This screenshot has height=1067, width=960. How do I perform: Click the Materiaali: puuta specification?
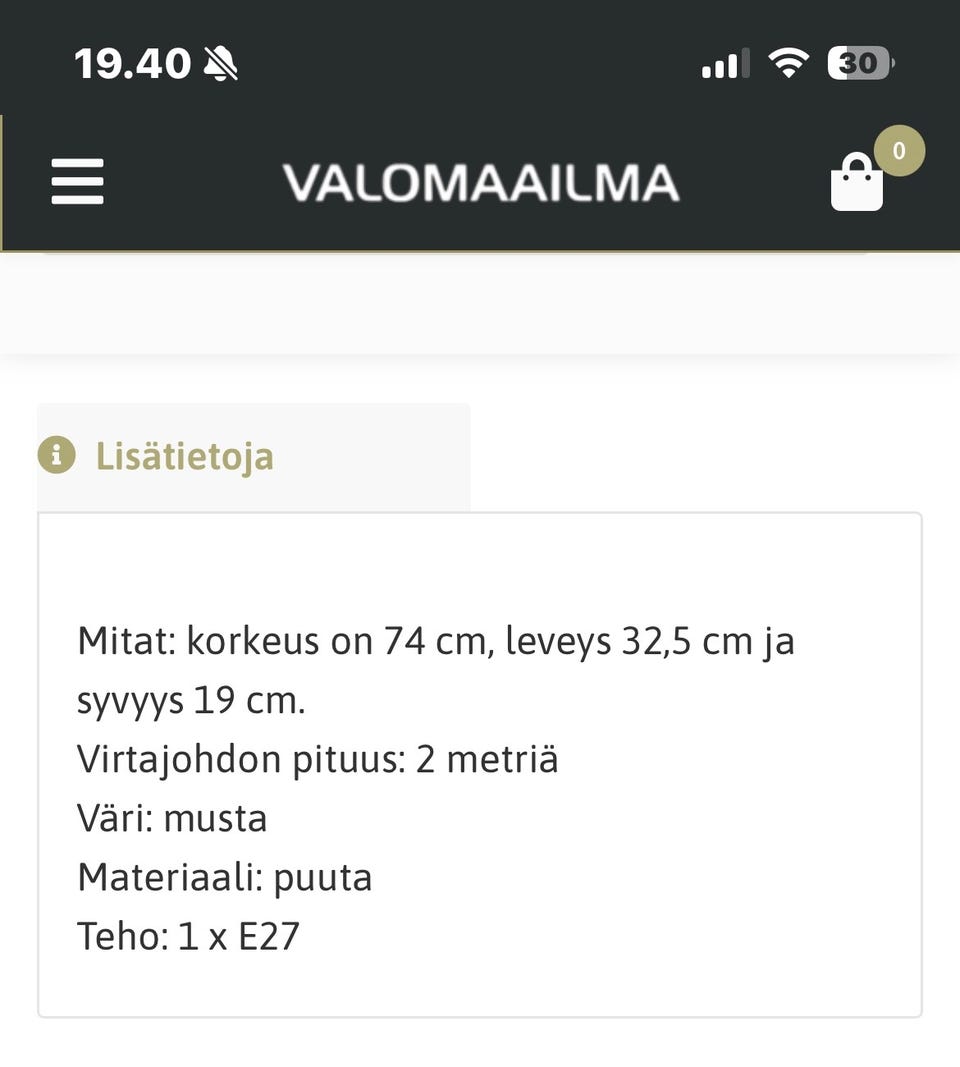(224, 877)
